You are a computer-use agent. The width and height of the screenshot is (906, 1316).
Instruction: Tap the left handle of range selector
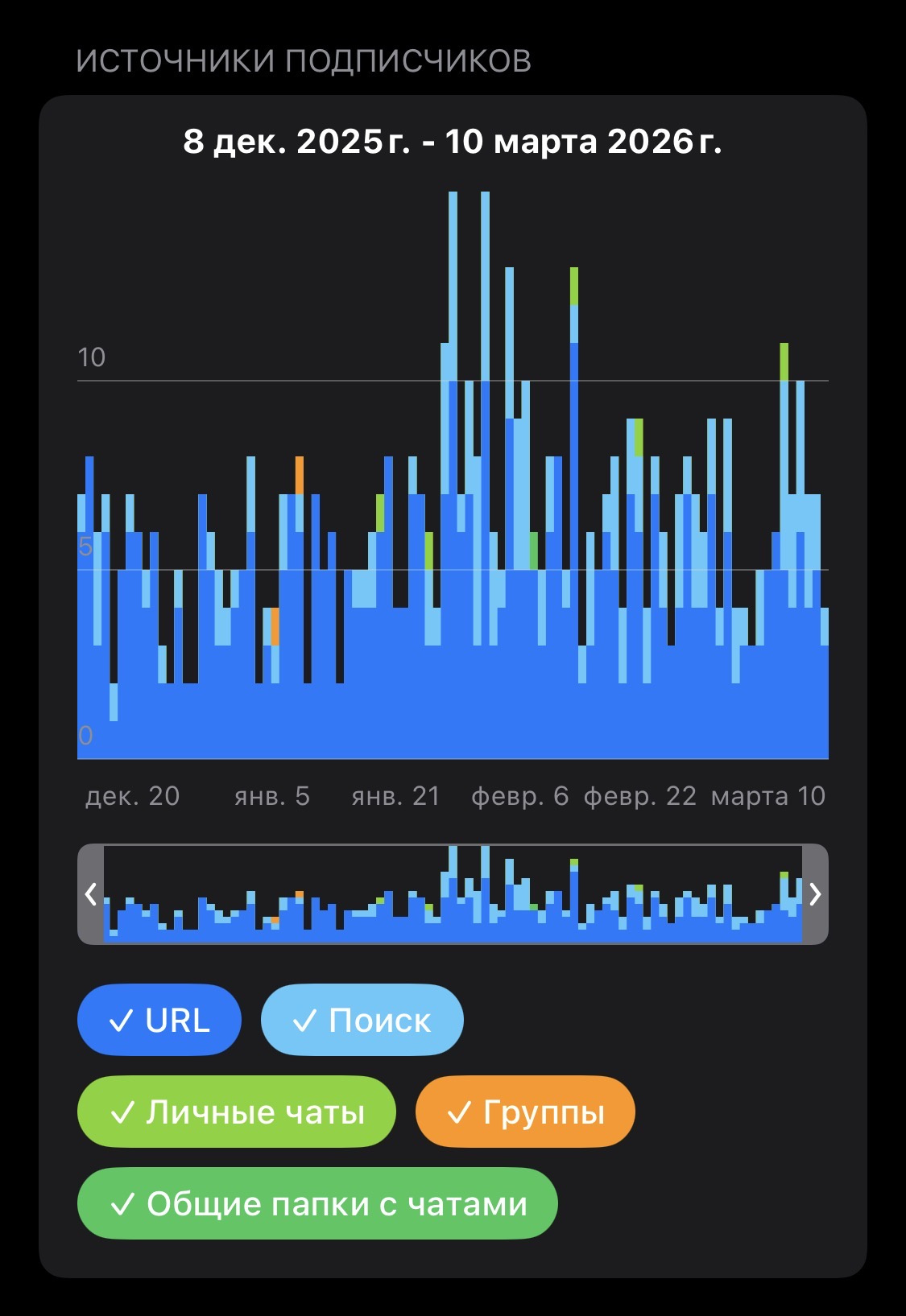[90, 894]
